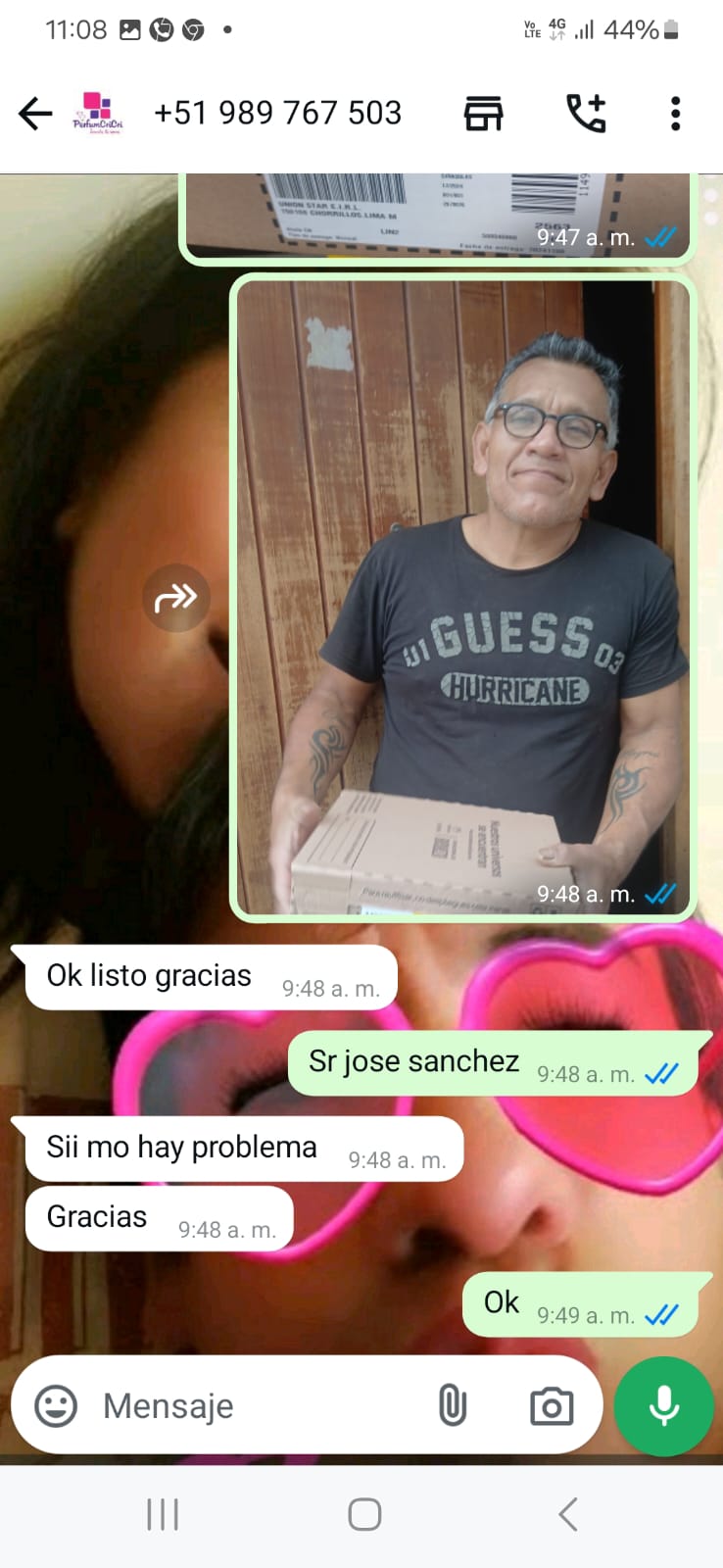Start a call with this contact

(x=586, y=114)
